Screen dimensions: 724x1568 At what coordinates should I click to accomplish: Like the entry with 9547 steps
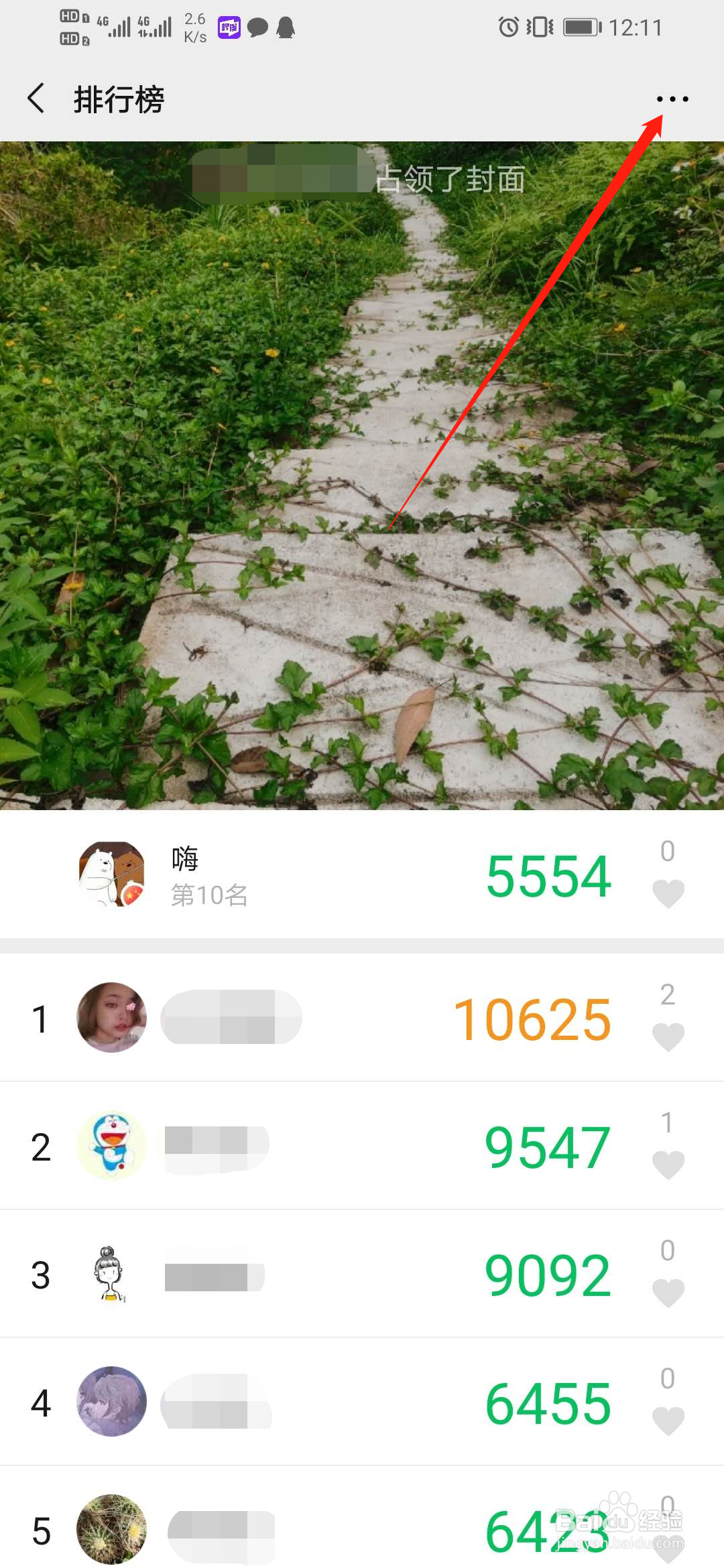pos(668,1165)
